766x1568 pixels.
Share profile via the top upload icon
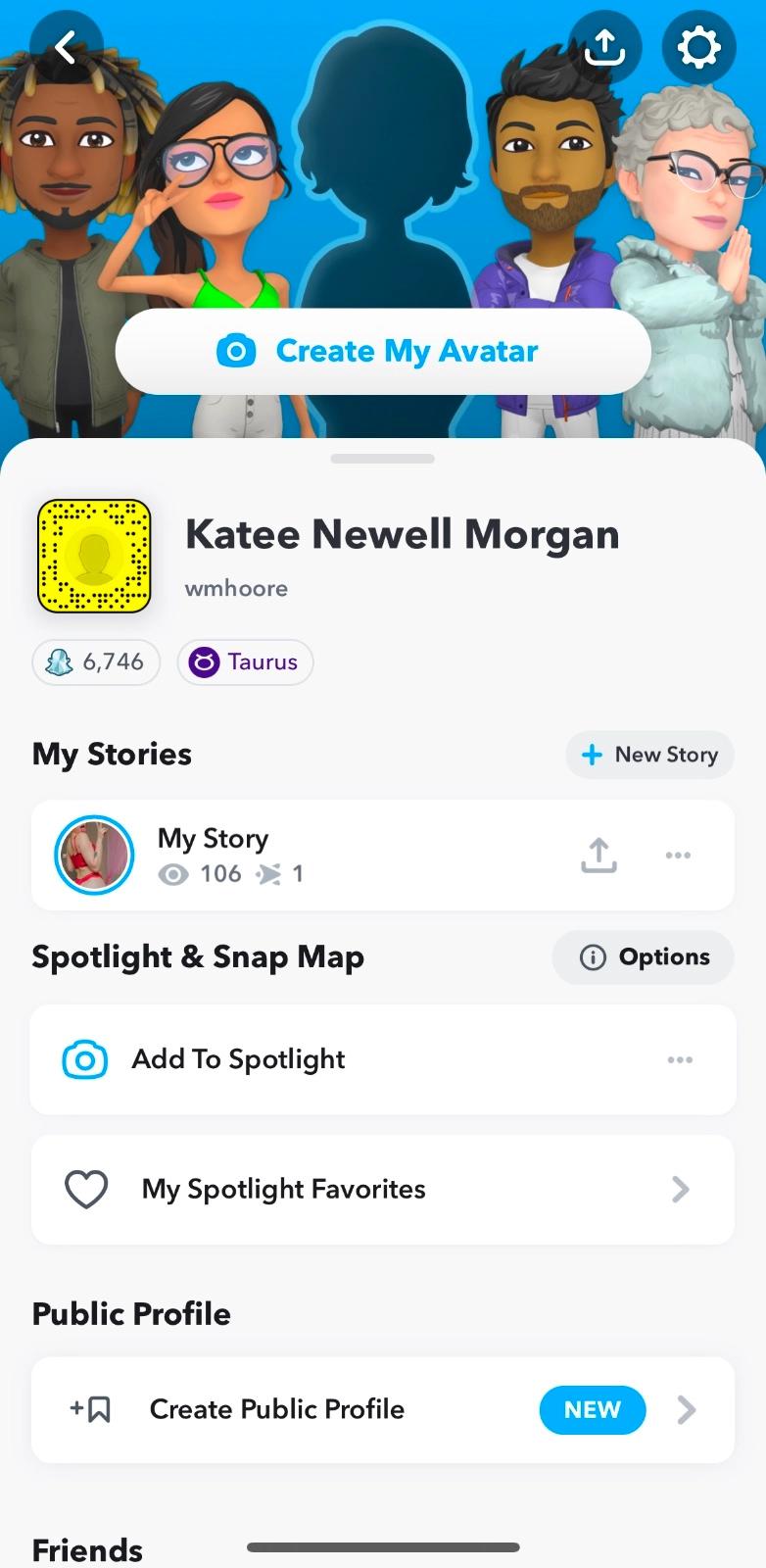tap(604, 47)
